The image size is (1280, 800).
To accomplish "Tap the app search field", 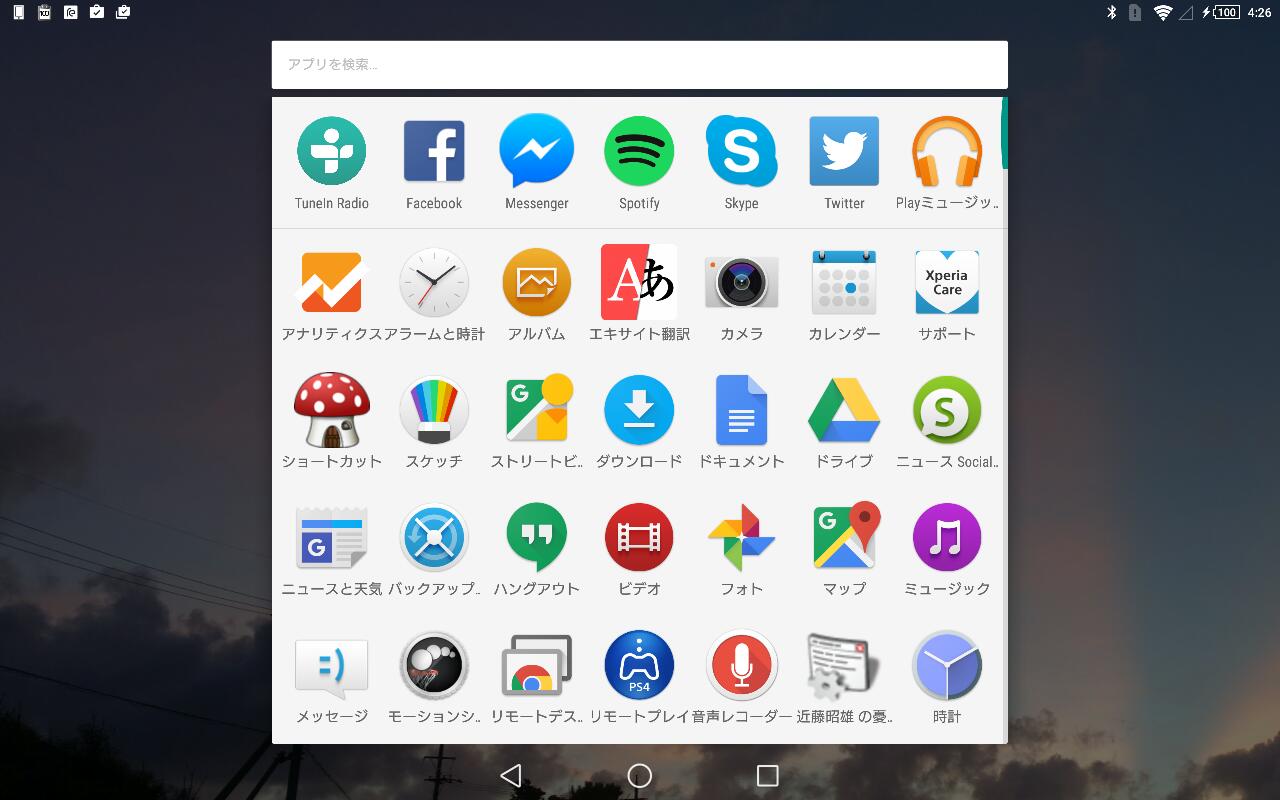I will [639, 64].
